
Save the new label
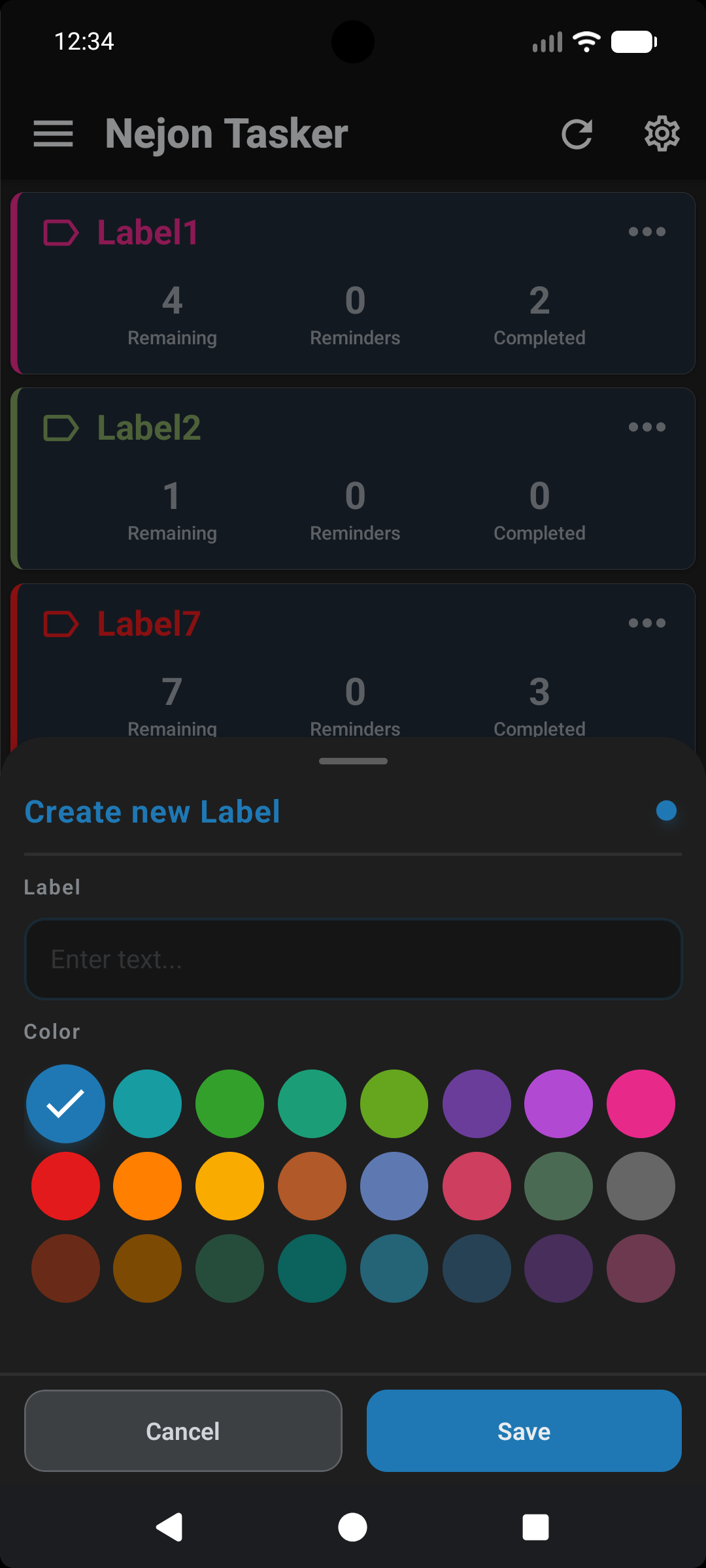click(x=524, y=1431)
